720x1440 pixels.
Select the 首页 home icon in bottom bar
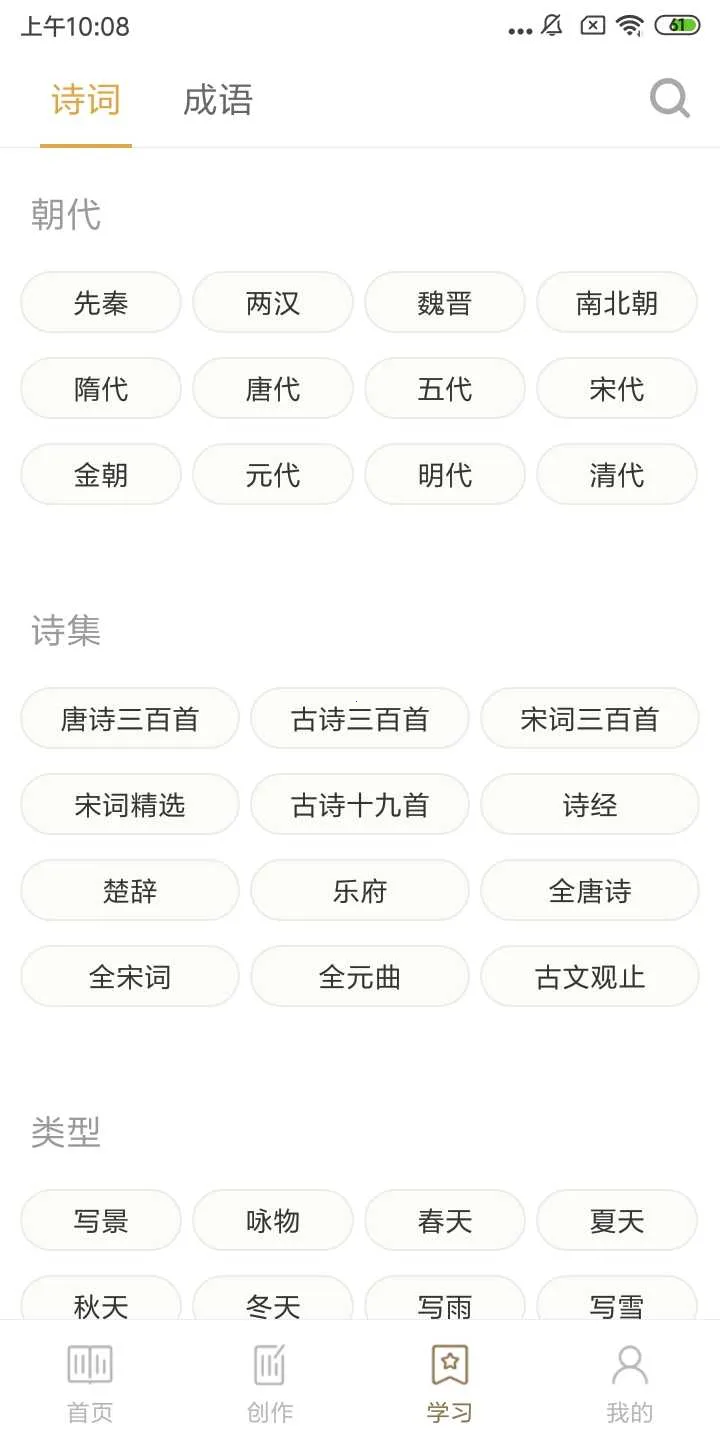[x=89, y=1380]
